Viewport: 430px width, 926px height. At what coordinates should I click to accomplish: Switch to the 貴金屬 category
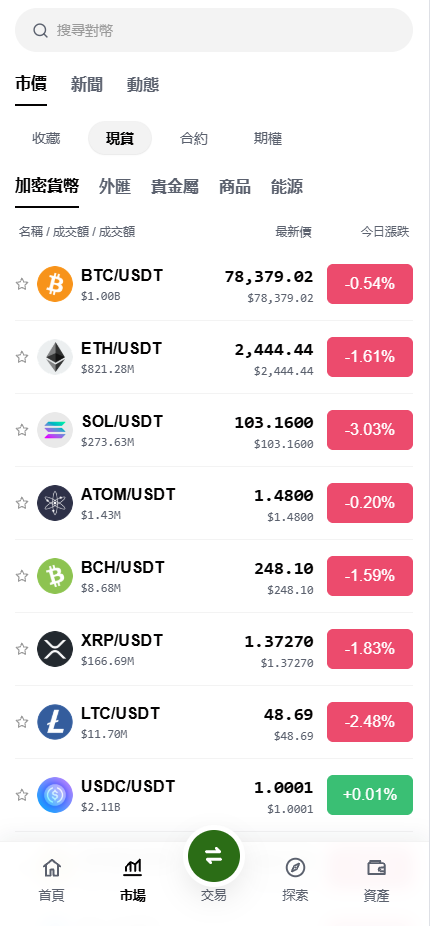[175, 187]
